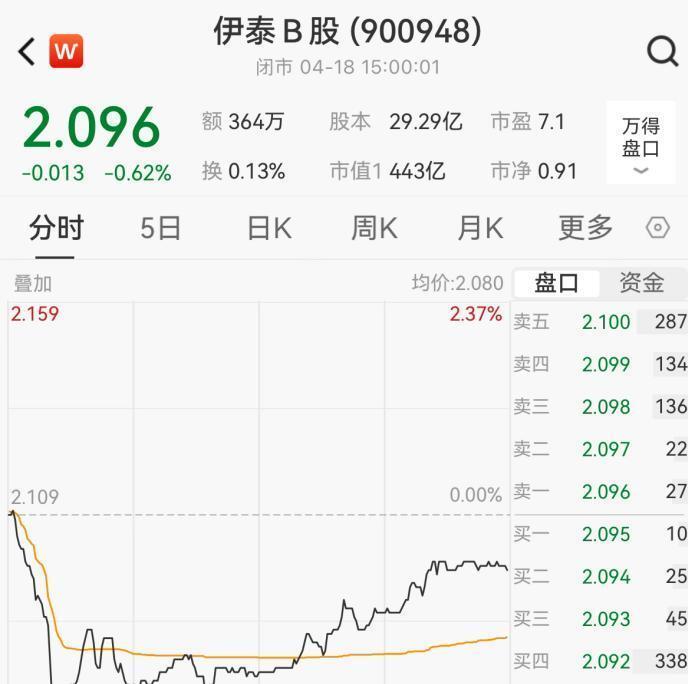Select the 周K chart tab
This screenshot has width=688, height=684.
click(x=374, y=228)
